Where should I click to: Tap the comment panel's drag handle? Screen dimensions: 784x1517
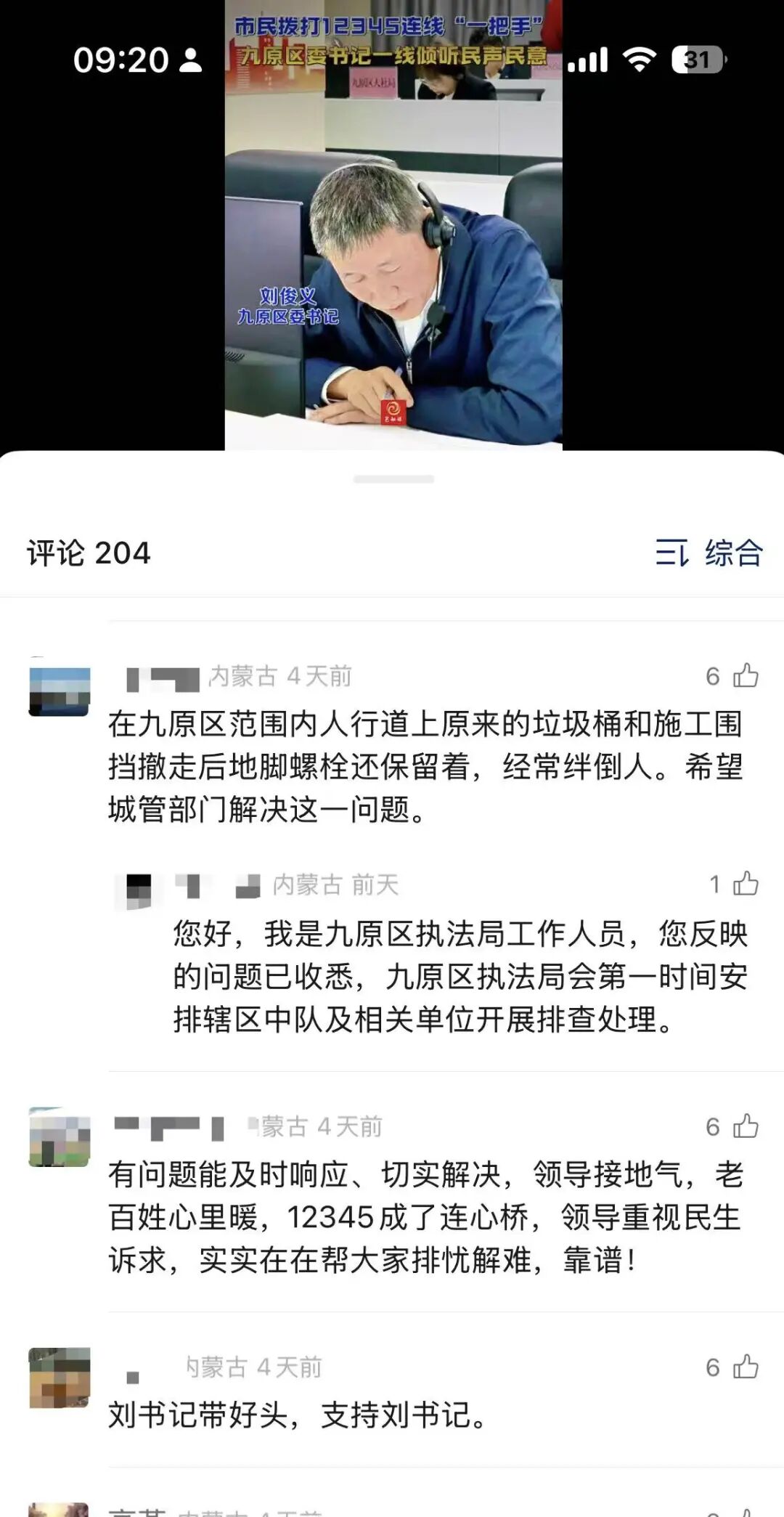[393, 479]
